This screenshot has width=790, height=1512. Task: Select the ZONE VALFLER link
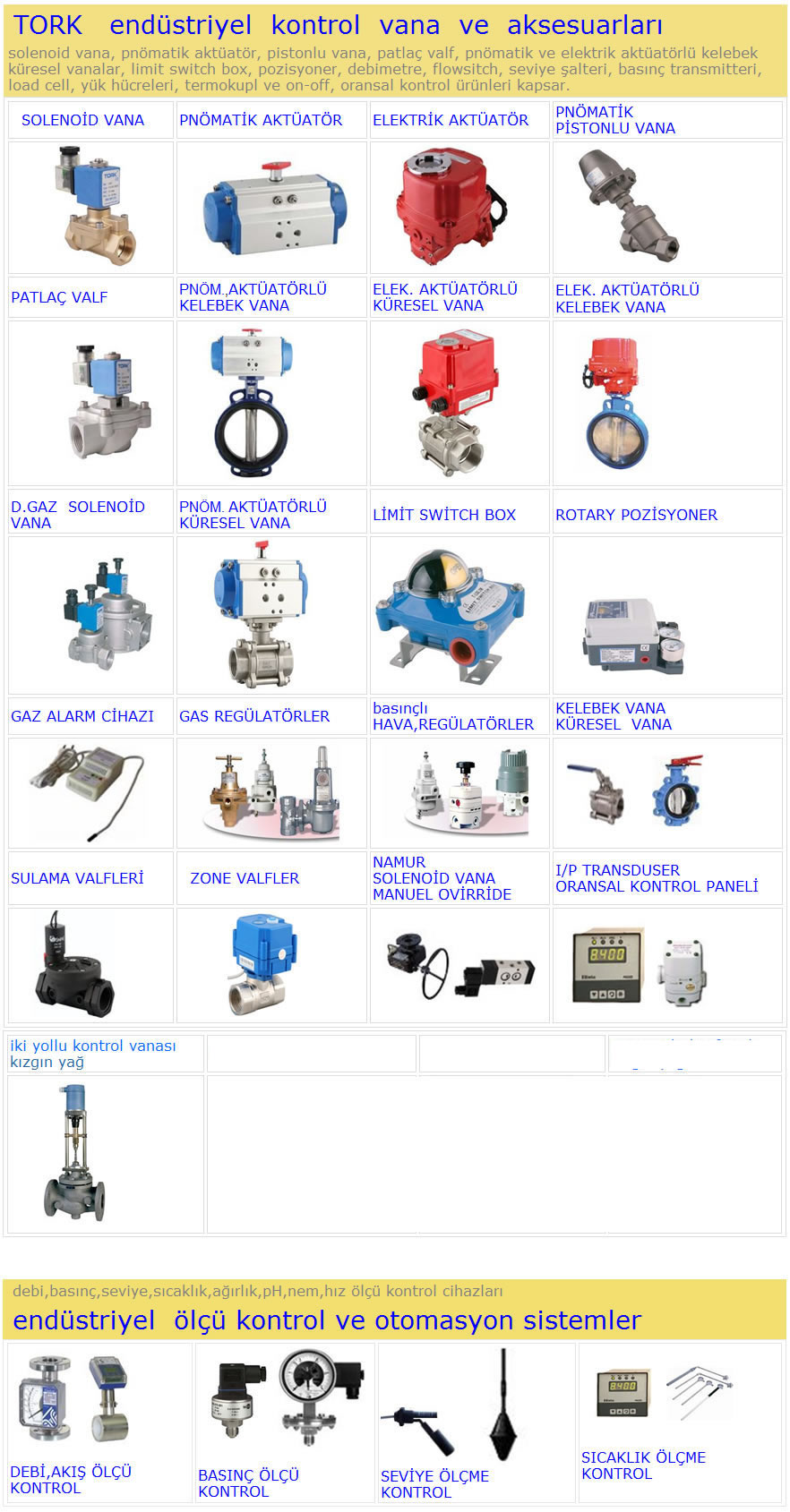(x=245, y=878)
